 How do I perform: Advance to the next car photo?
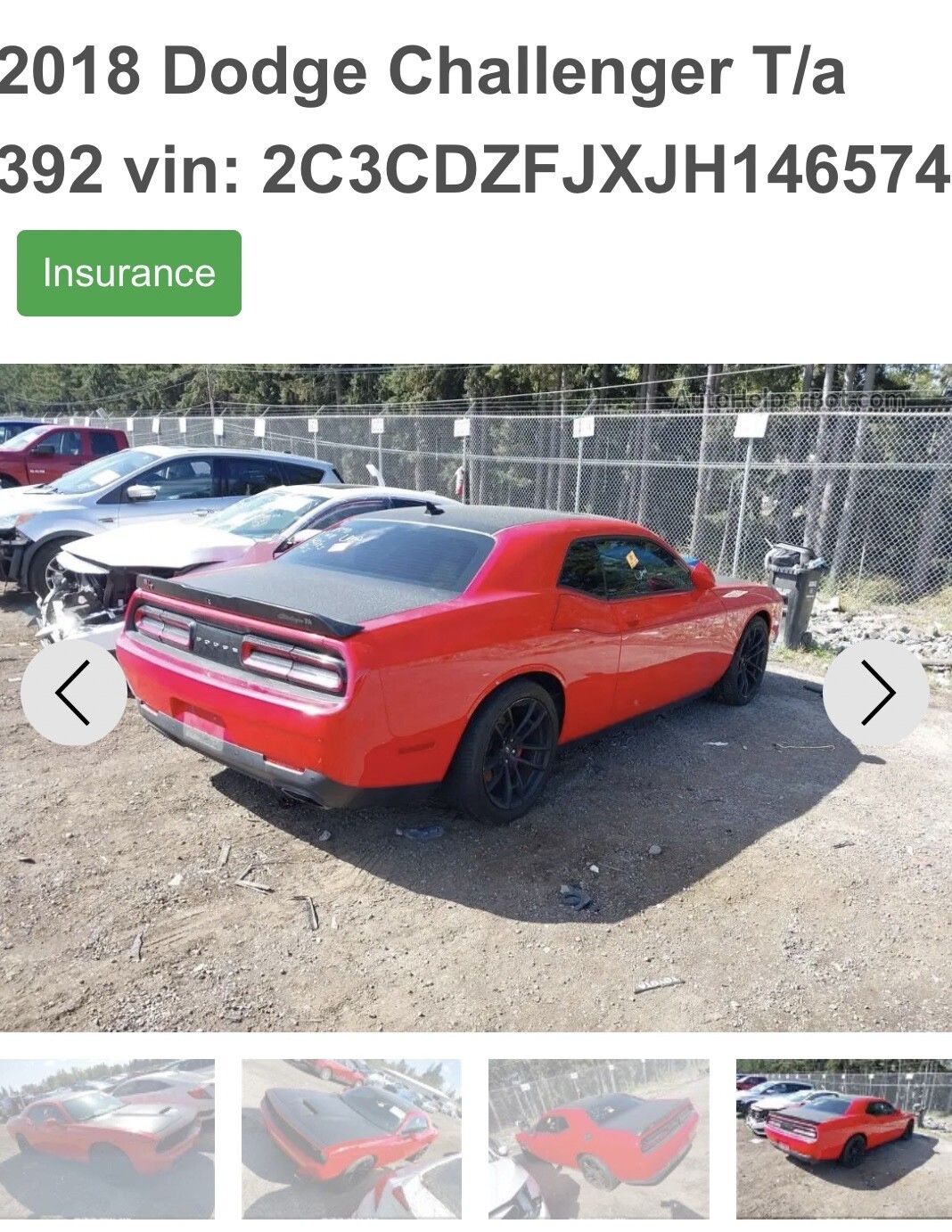point(875,692)
